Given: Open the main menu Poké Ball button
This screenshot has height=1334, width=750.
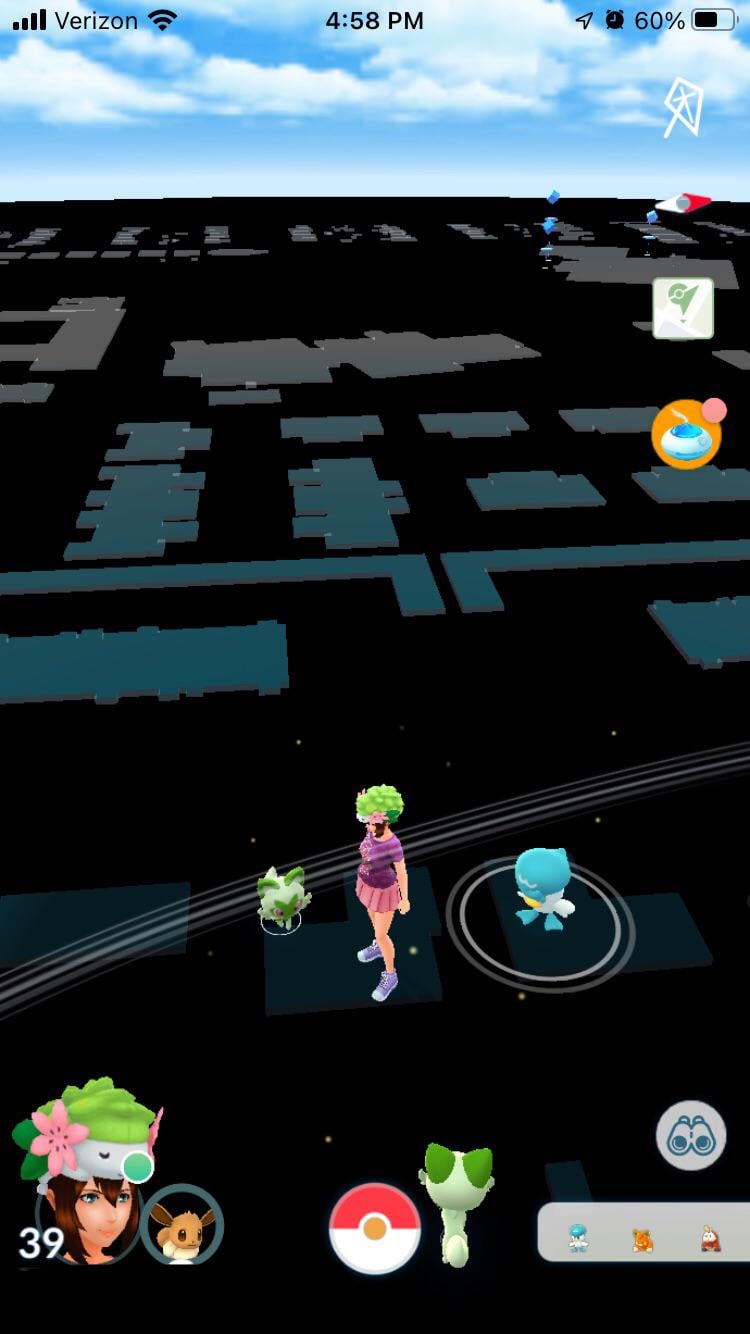Looking at the screenshot, I should point(374,1227).
